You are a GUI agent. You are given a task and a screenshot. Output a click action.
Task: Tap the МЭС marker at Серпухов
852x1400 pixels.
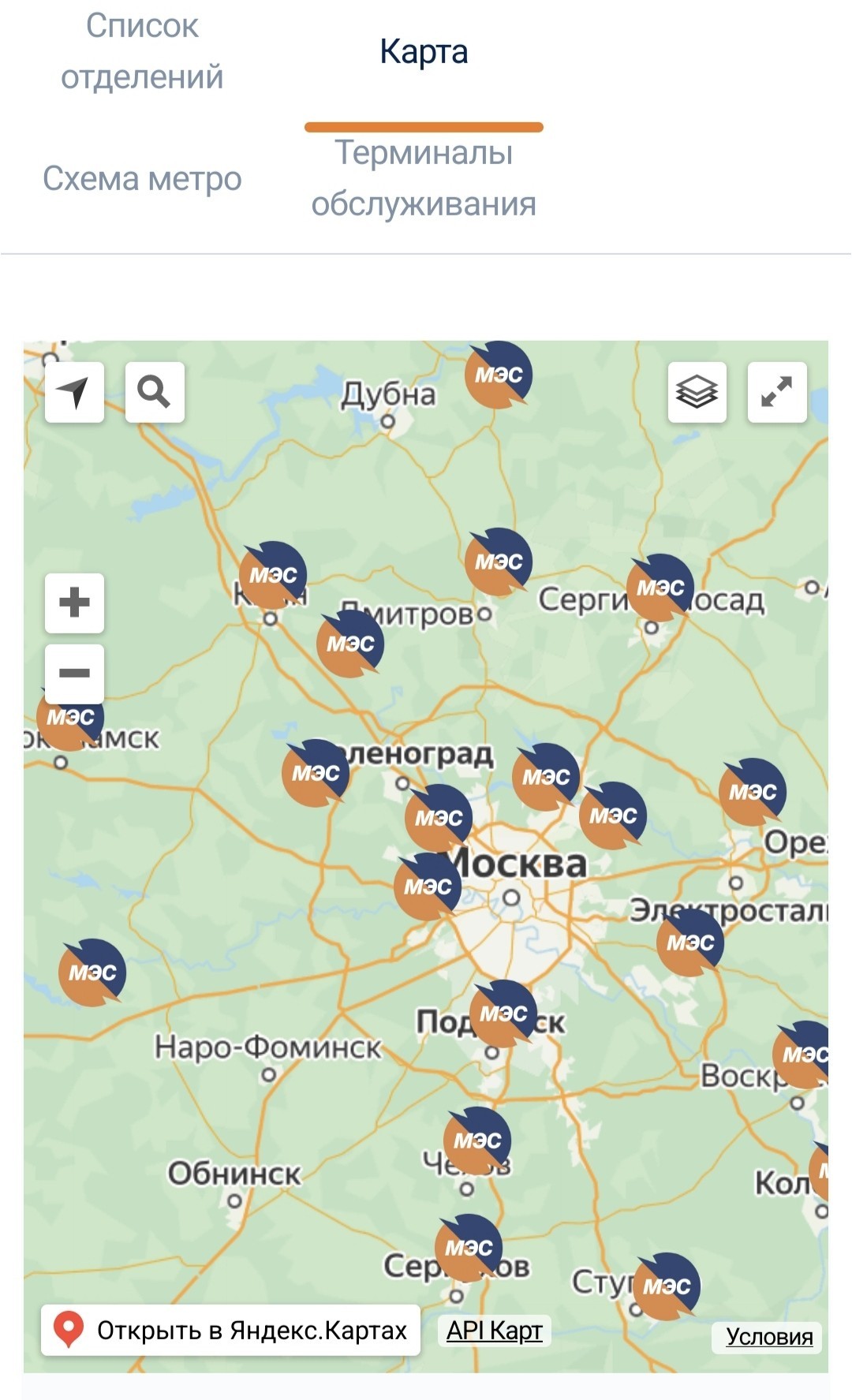pos(469,1248)
